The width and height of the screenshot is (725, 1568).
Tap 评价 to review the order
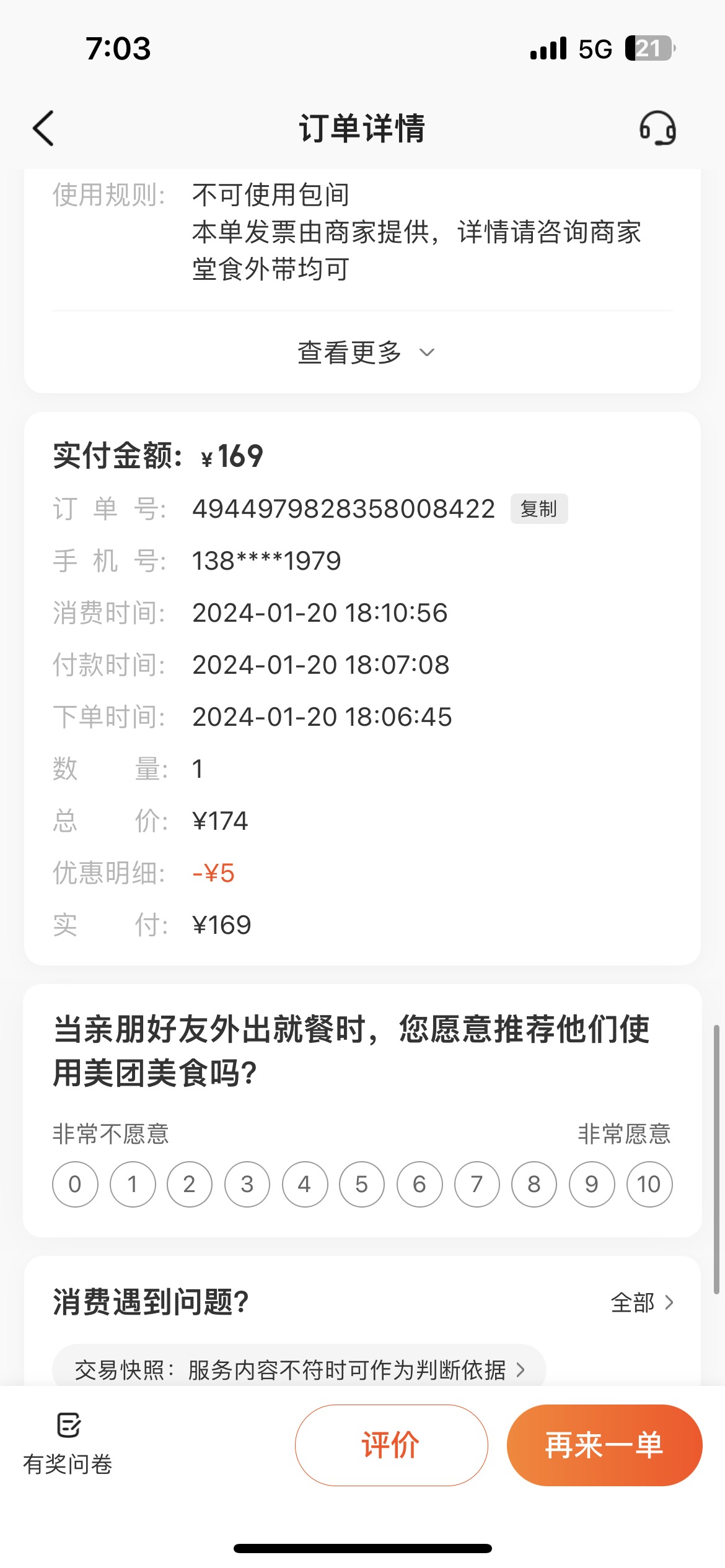tap(392, 1445)
